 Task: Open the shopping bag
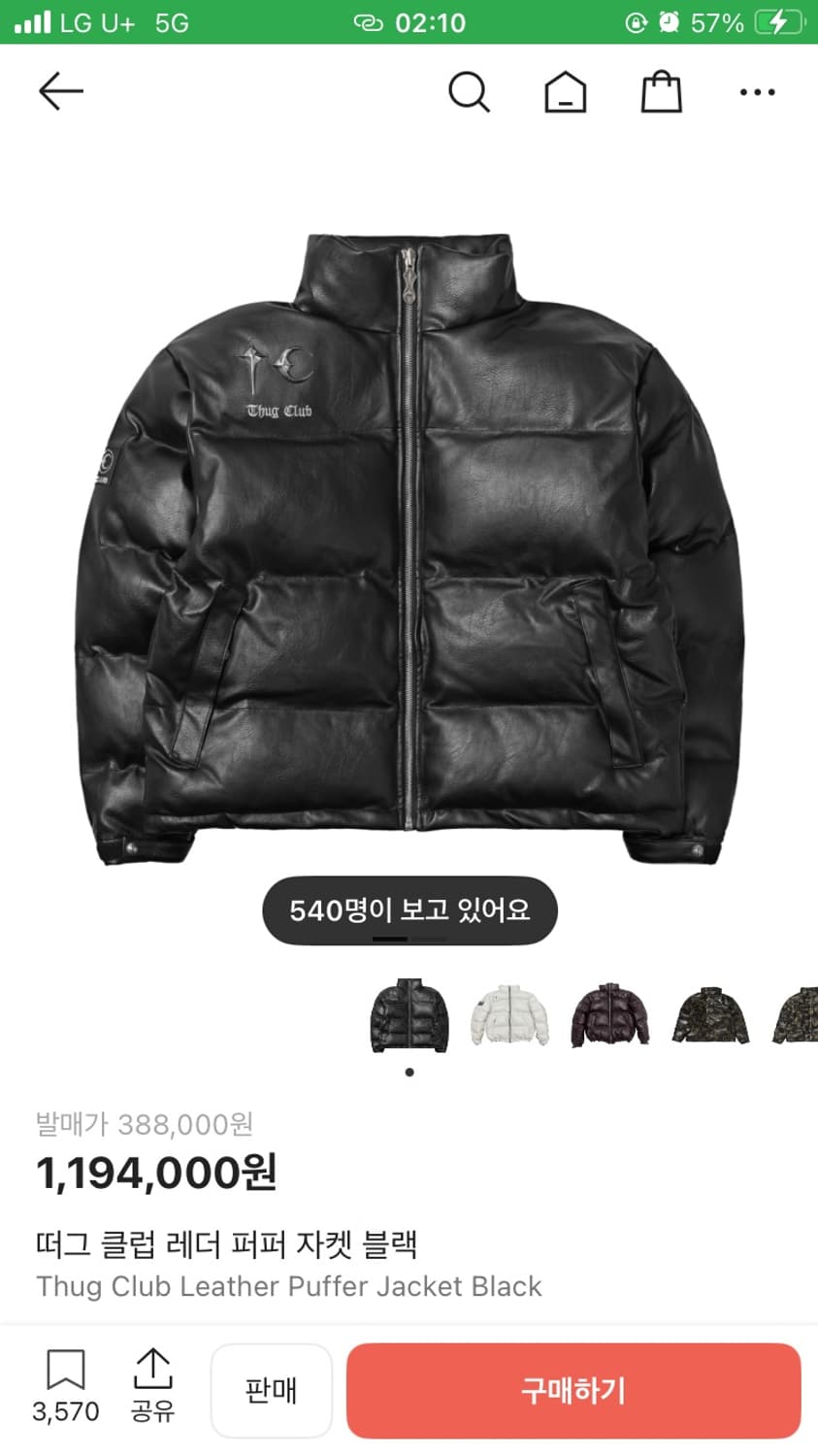[x=661, y=92]
